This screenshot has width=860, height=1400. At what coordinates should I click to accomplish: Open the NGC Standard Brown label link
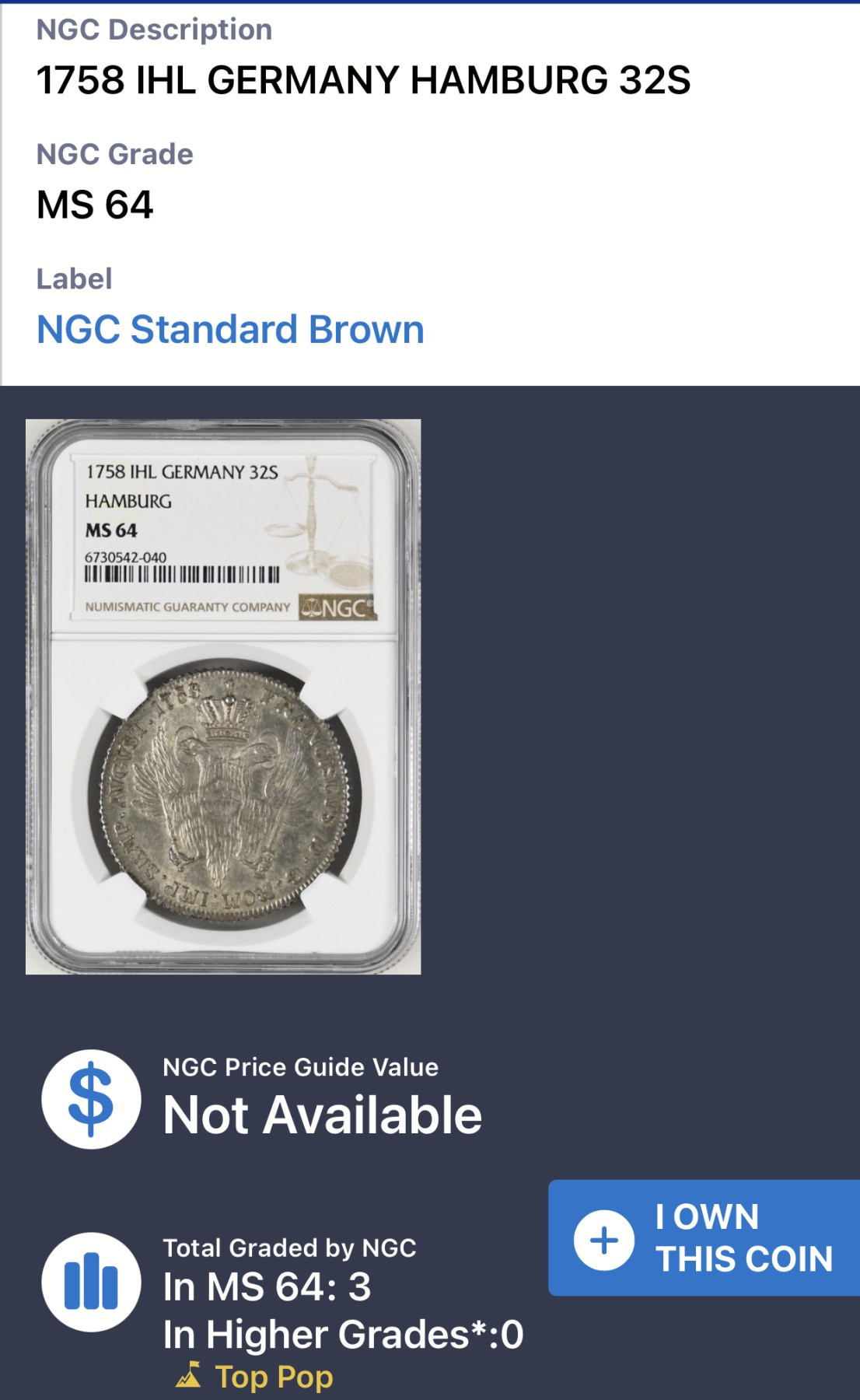(x=230, y=330)
